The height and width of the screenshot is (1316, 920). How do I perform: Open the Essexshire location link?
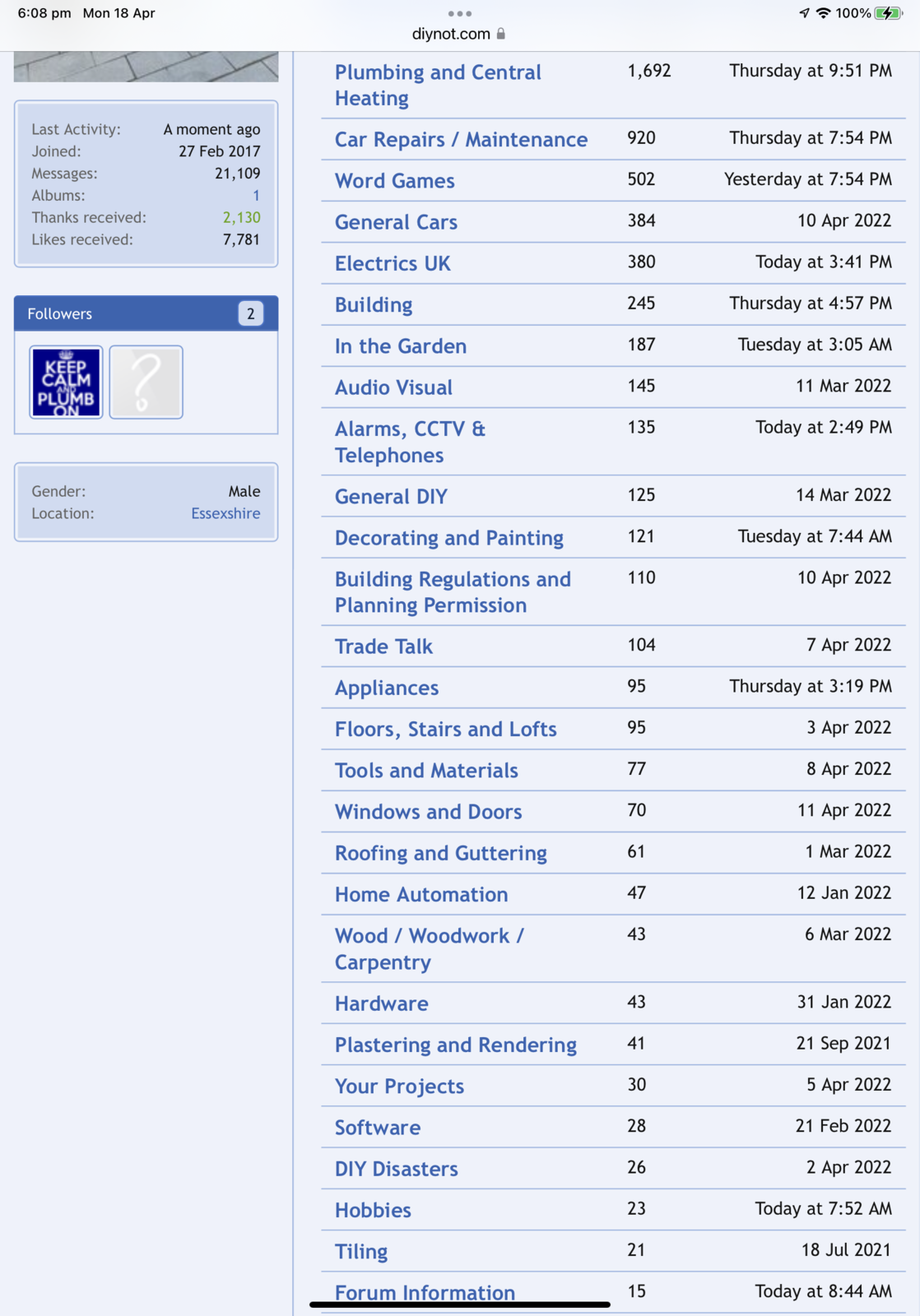pos(225,513)
